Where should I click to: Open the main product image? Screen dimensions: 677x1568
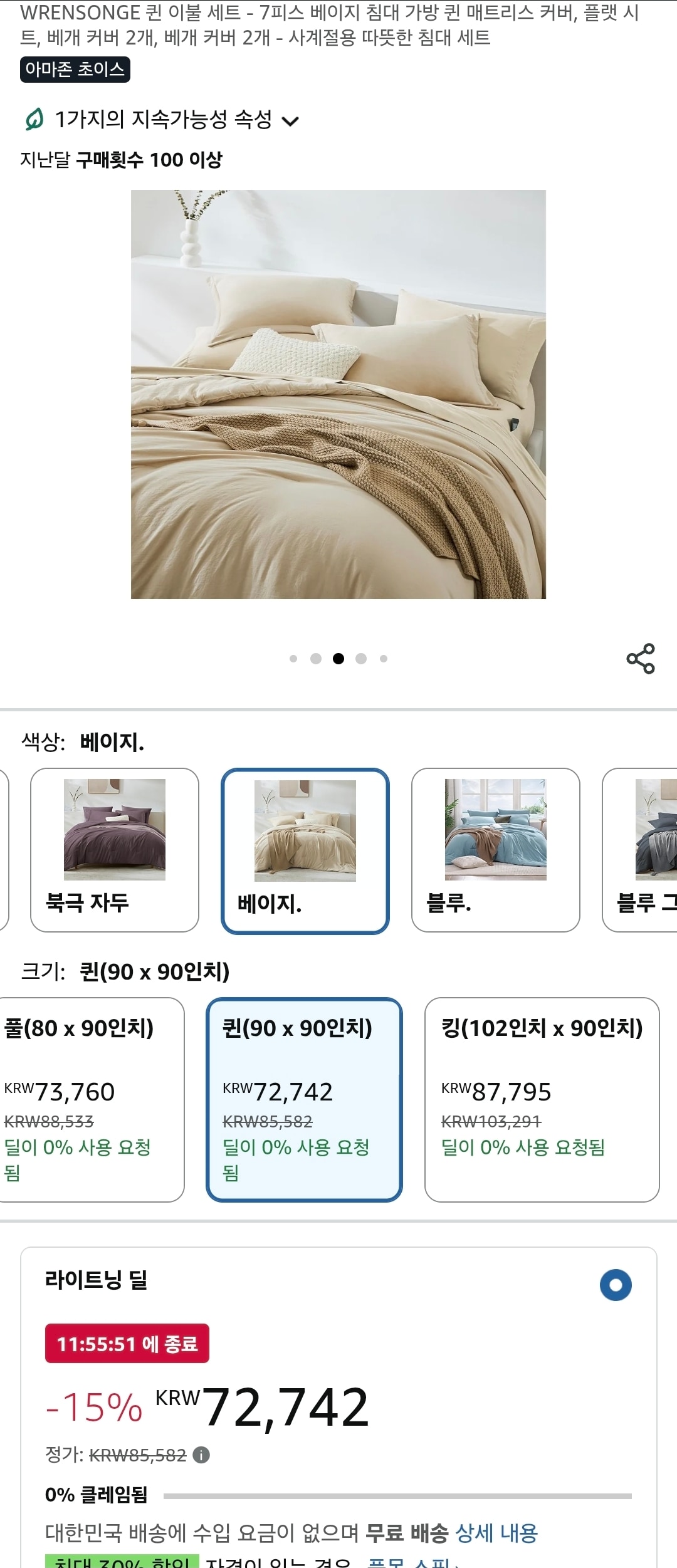(338, 394)
